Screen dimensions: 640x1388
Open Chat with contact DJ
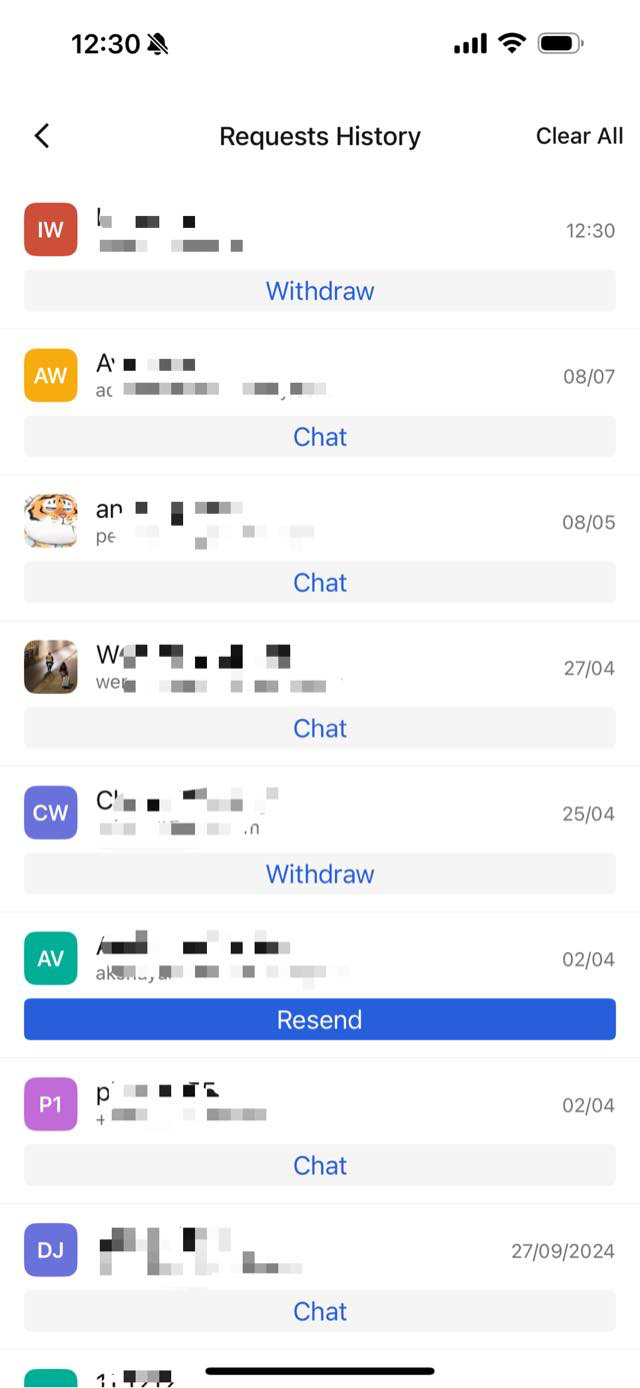tap(320, 1312)
